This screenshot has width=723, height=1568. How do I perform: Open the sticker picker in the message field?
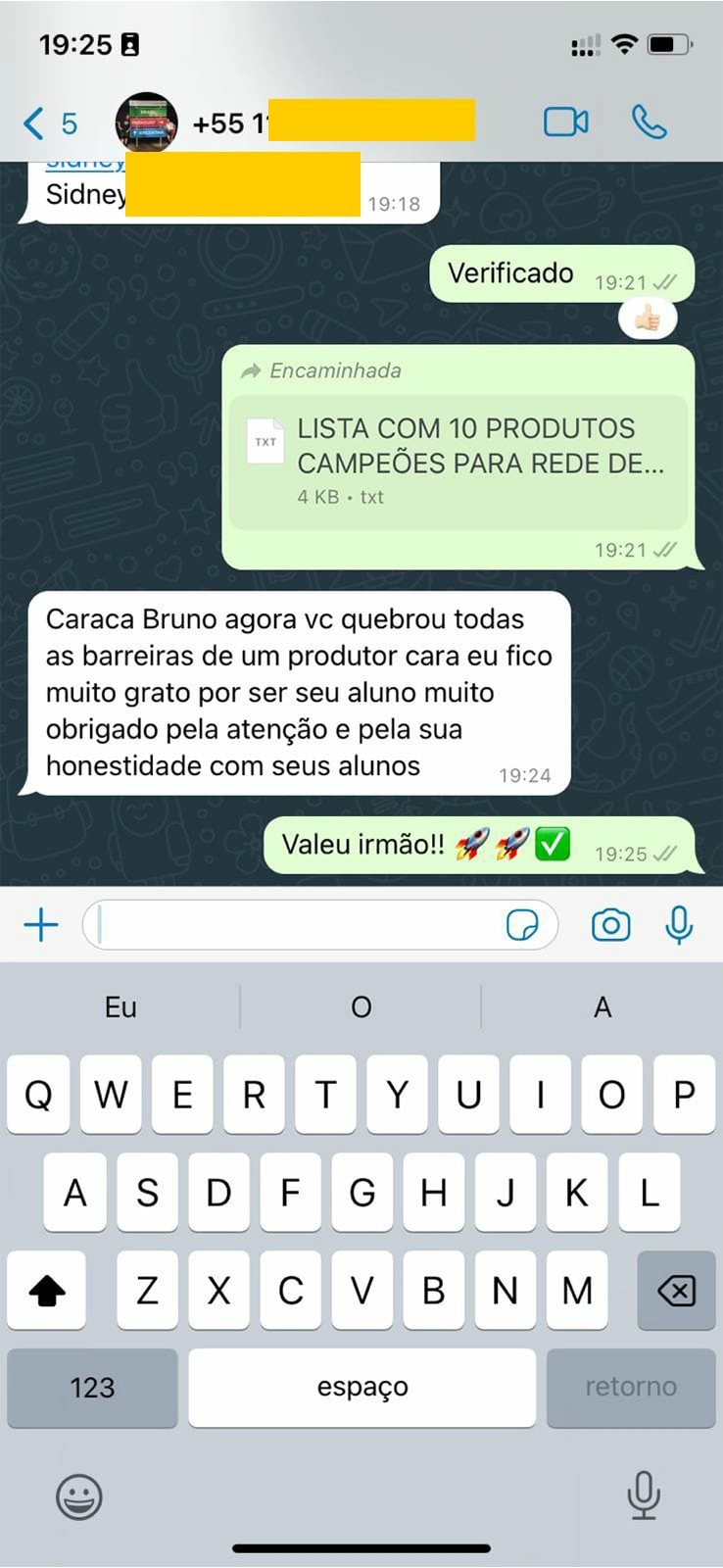[x=522, y=924]
